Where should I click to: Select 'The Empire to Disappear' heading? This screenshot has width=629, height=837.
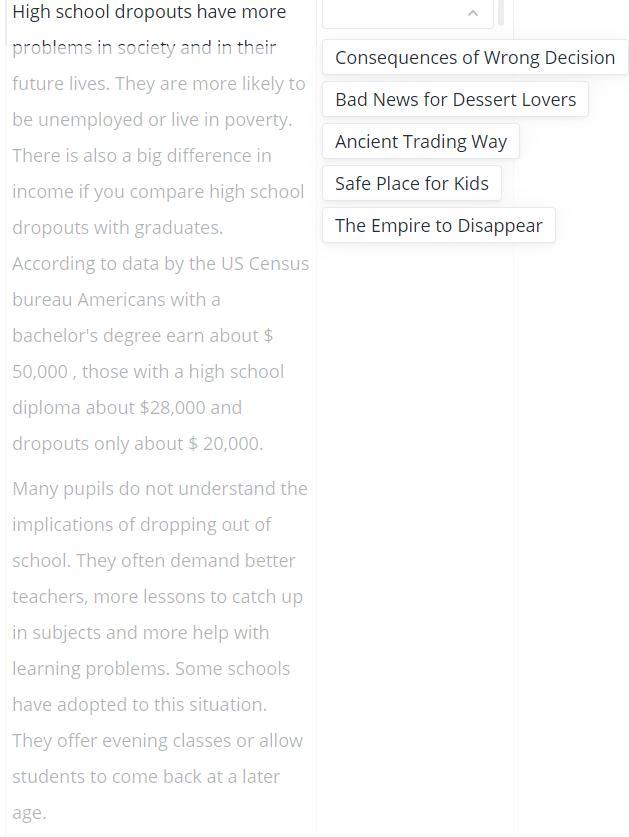click(x=438, y=226)
